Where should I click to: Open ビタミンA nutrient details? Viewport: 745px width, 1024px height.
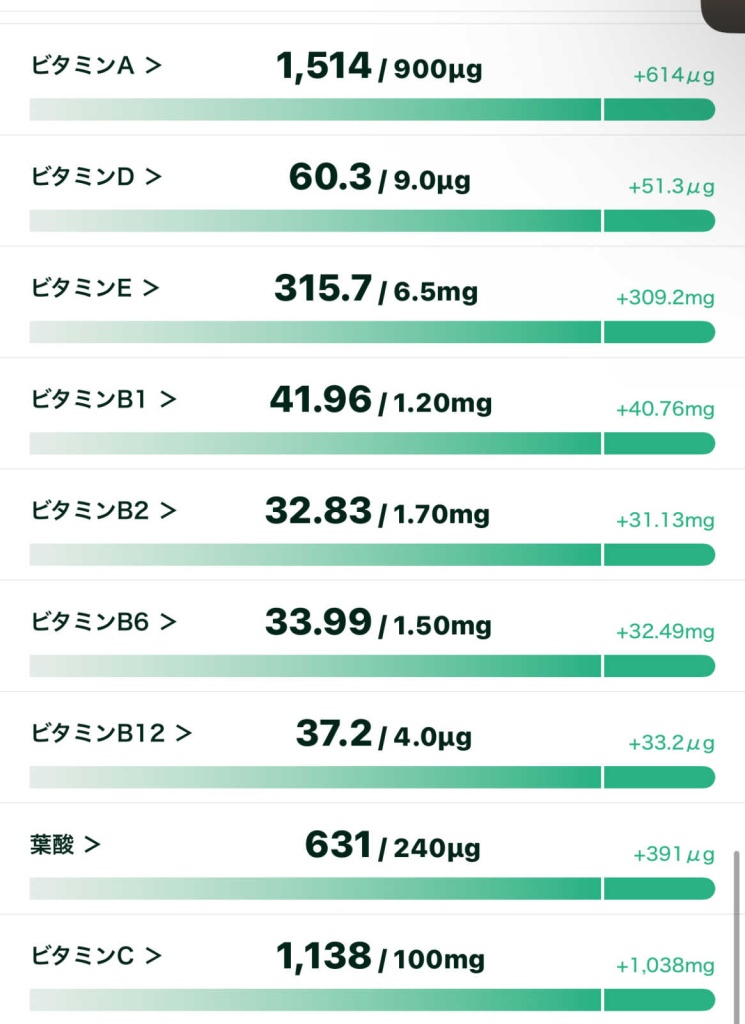(96, 67)
